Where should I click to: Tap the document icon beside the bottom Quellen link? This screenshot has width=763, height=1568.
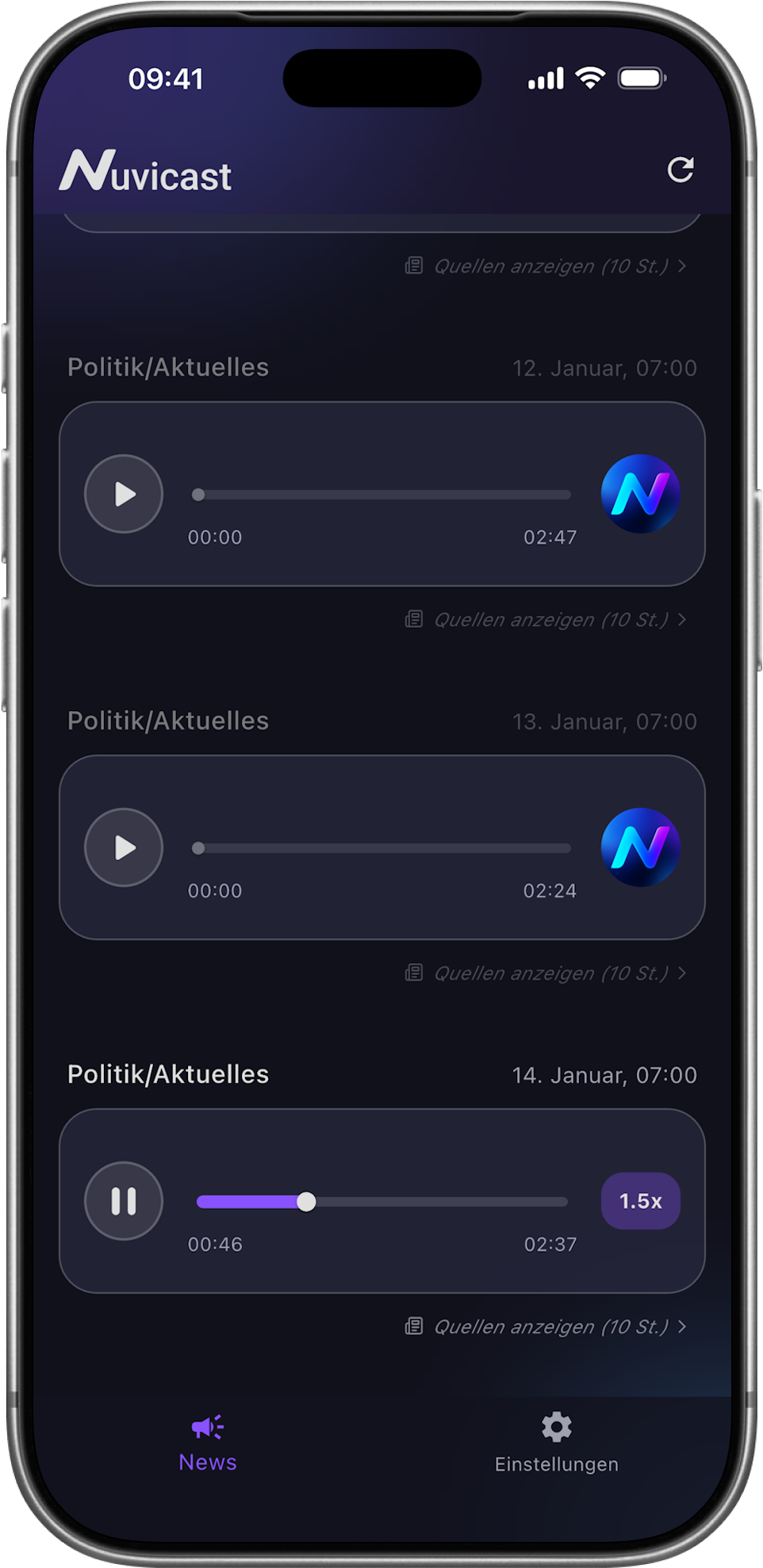(414, 1326)
